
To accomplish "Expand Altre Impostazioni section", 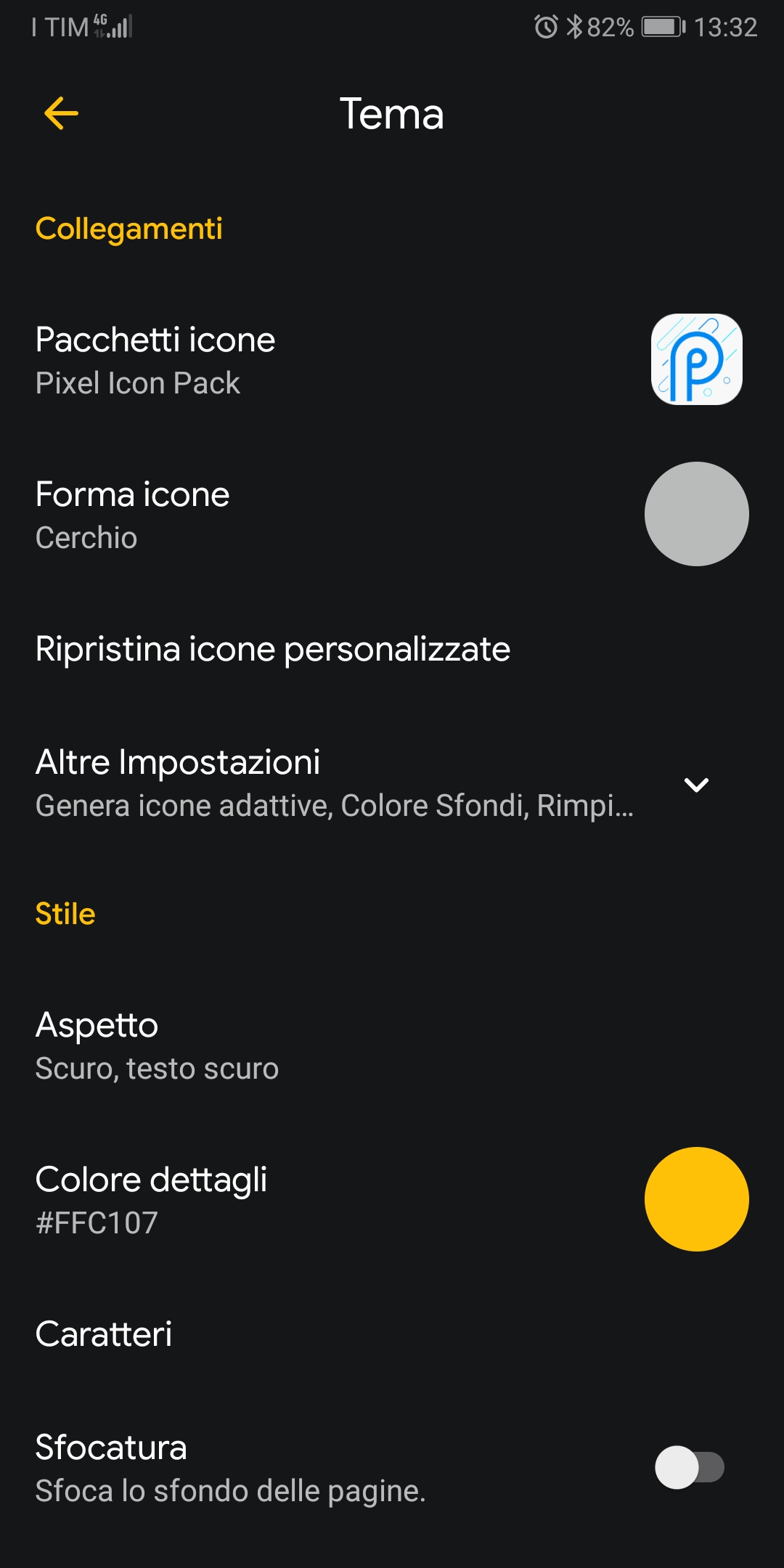I will tap(392, 783).
